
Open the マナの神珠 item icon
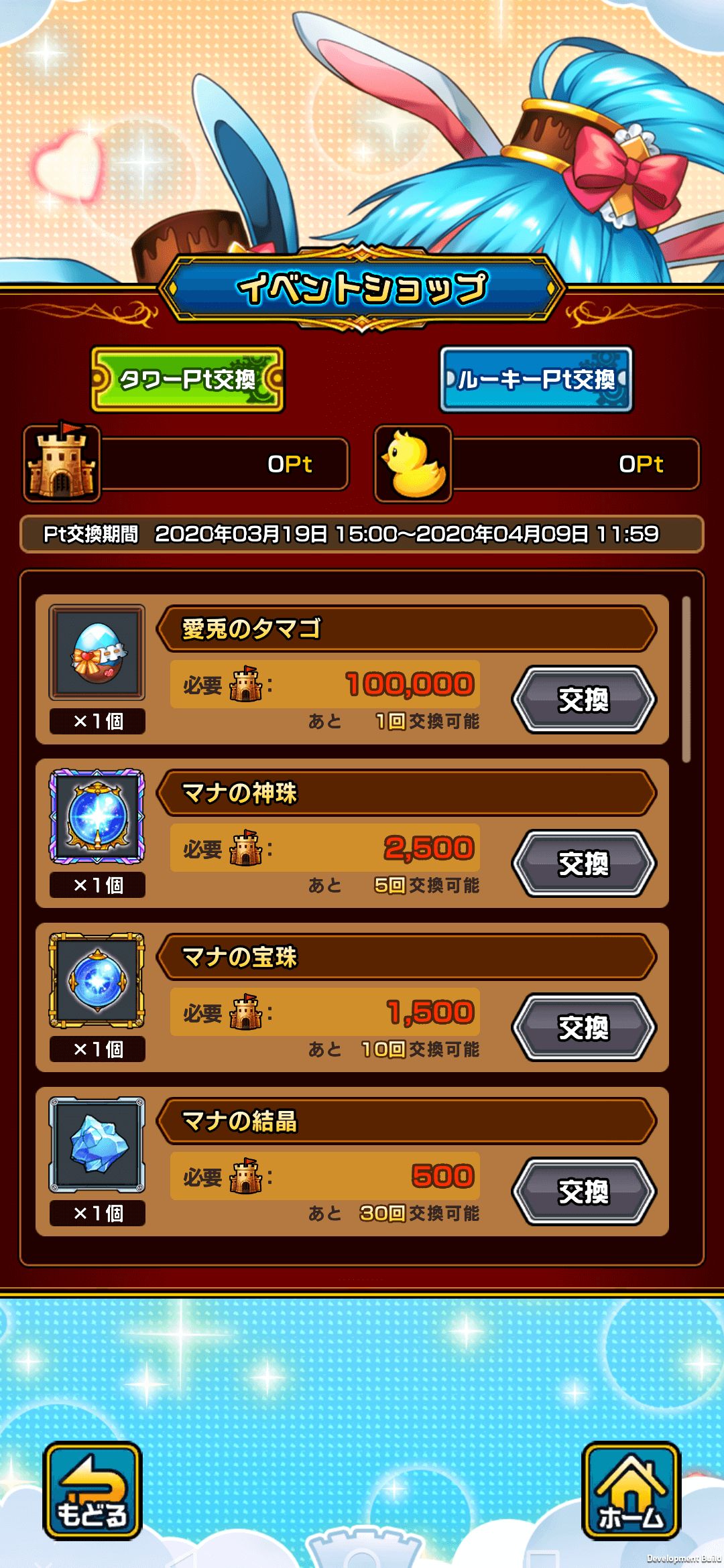point(97,816)
